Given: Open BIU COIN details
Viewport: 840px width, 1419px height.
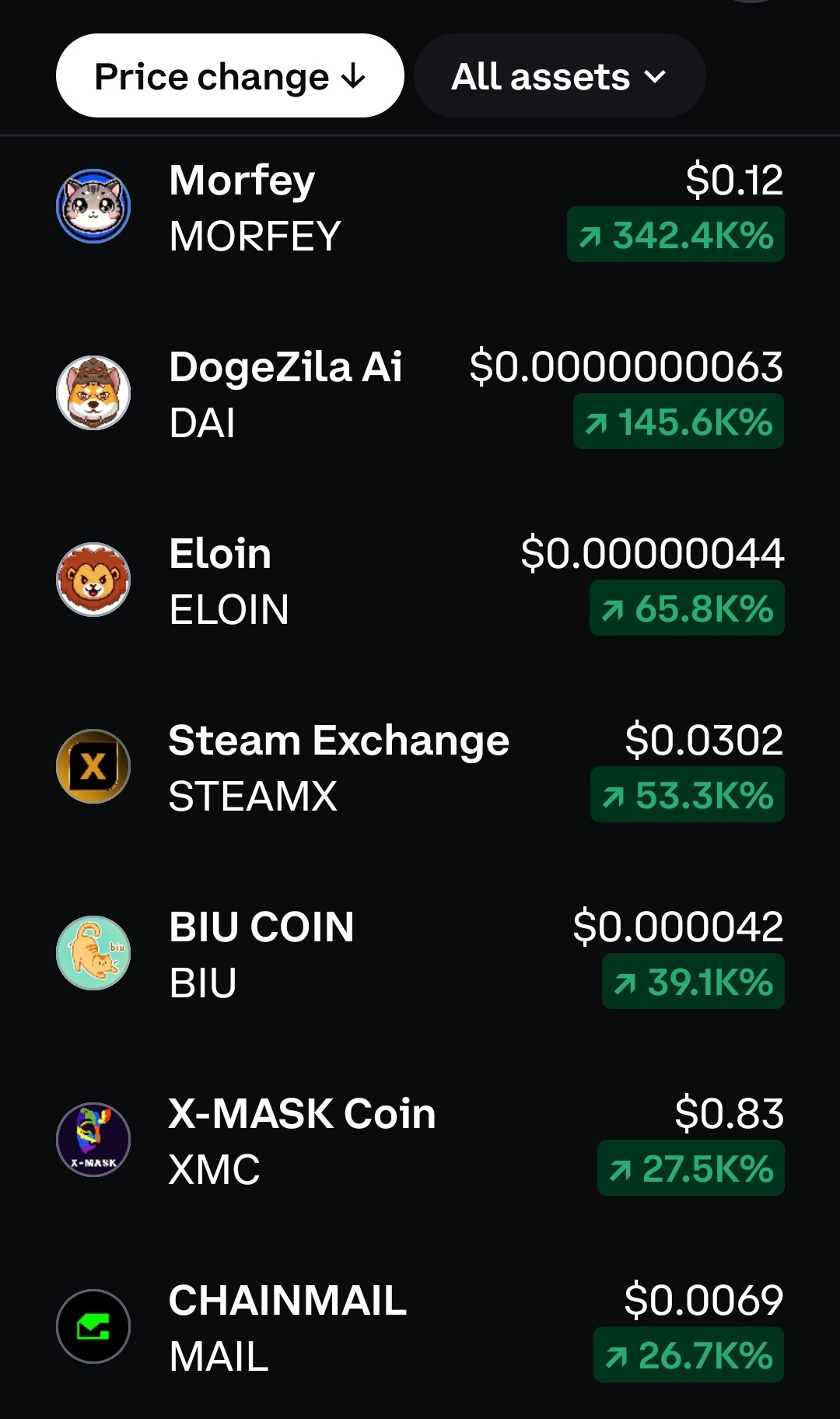Looking at the screenshot, I should click(420, 954).
